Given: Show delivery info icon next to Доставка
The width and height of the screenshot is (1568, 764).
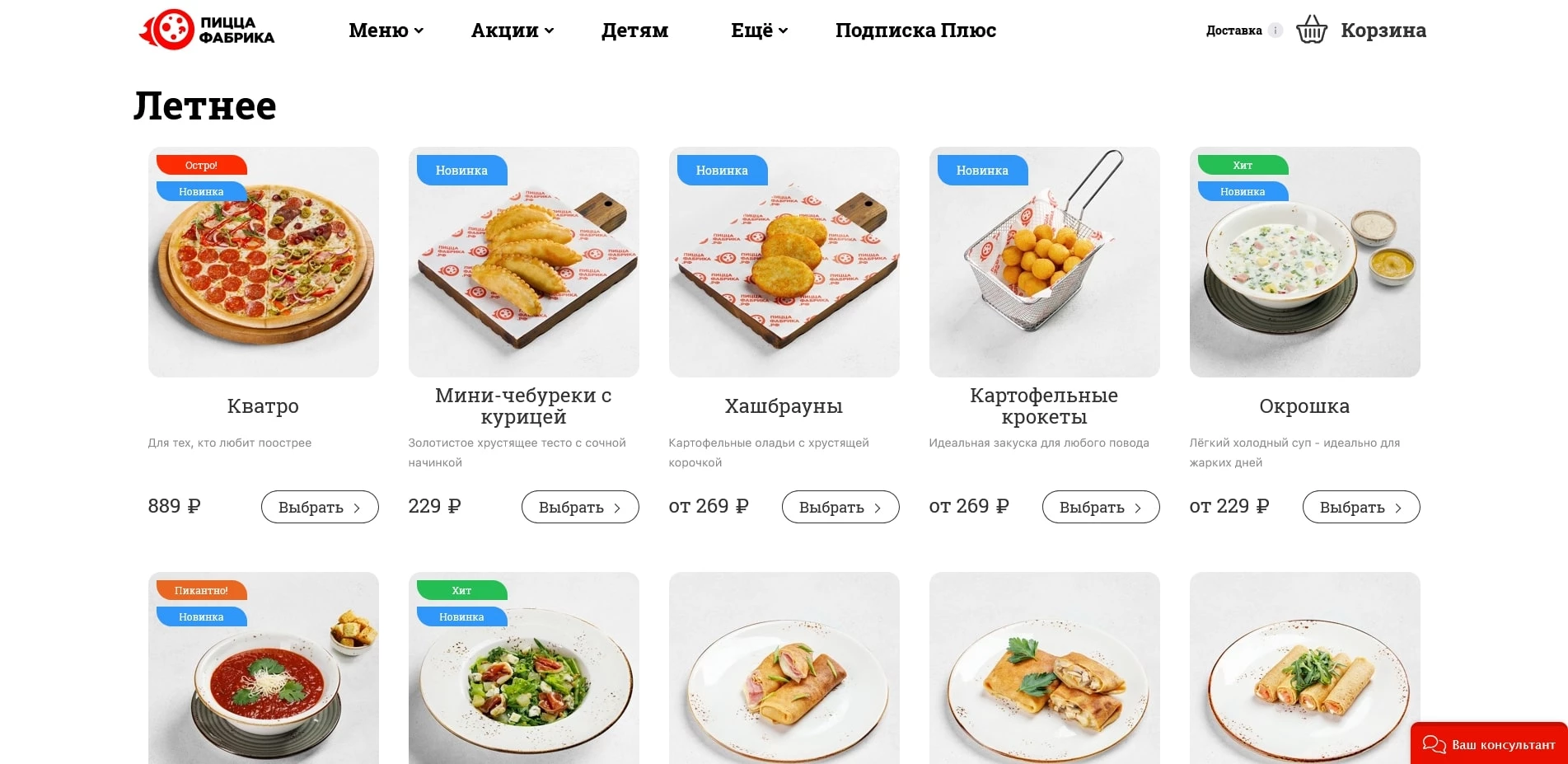Looking at the screenshot, I should click(x=1275, y=30).
